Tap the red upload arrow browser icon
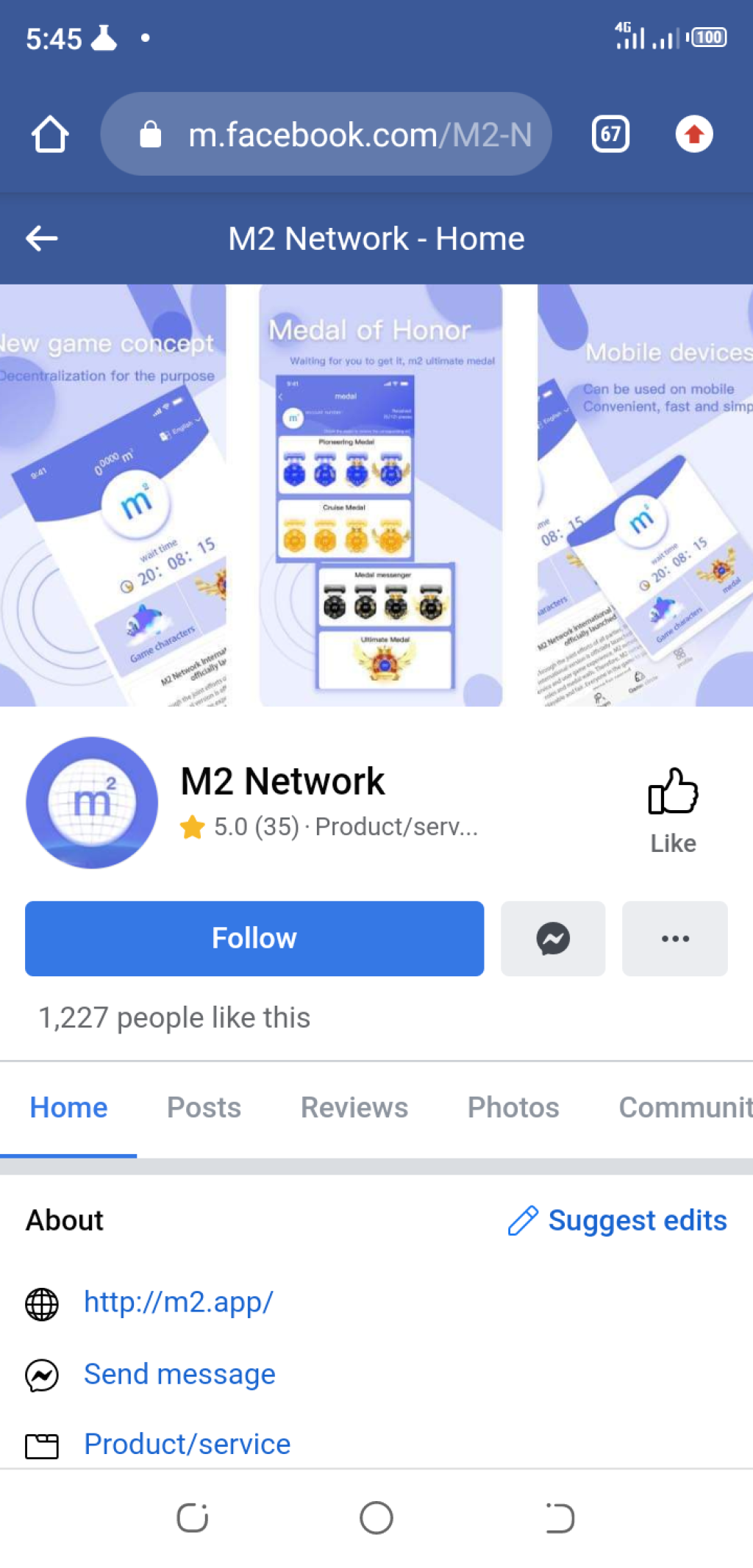 [x=693, y=135]
